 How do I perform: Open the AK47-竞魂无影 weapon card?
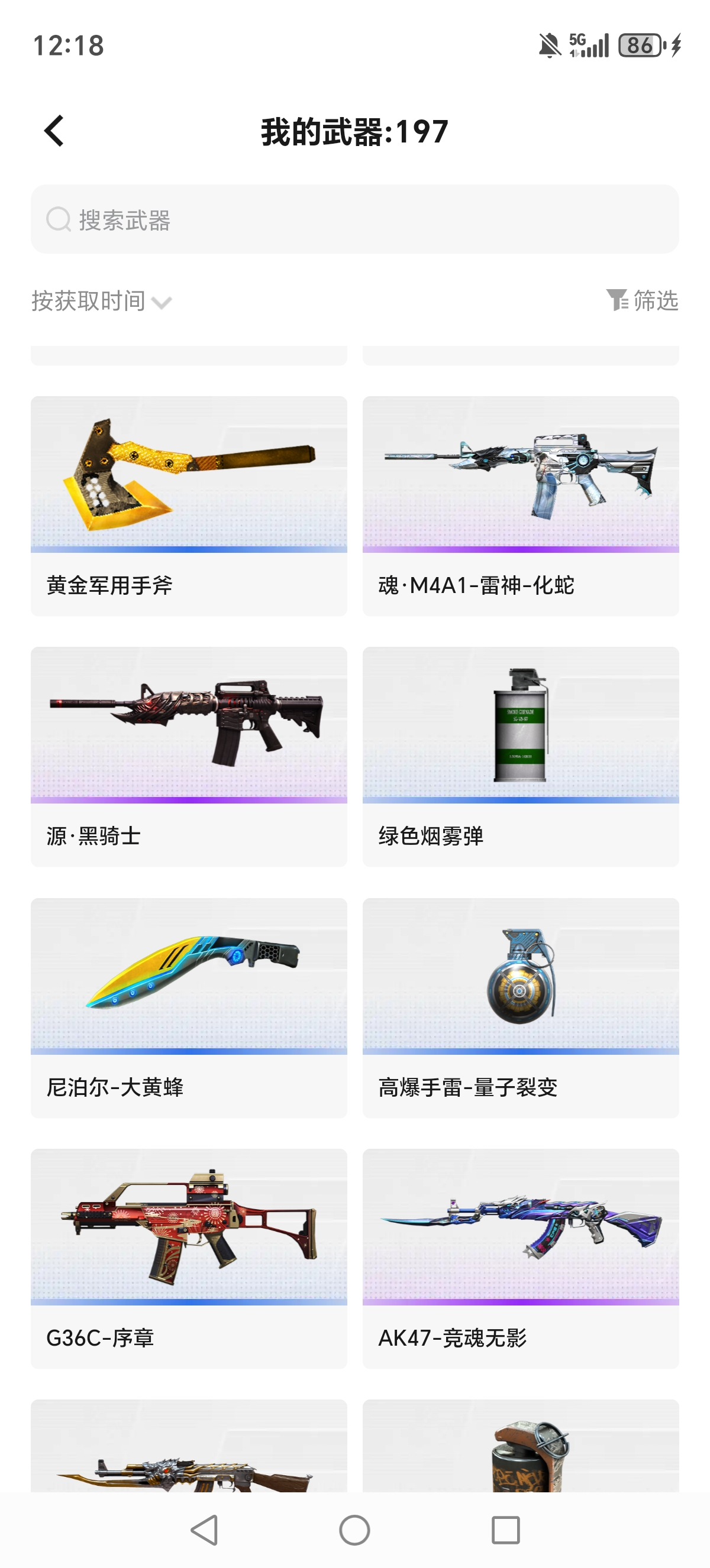521,1258
